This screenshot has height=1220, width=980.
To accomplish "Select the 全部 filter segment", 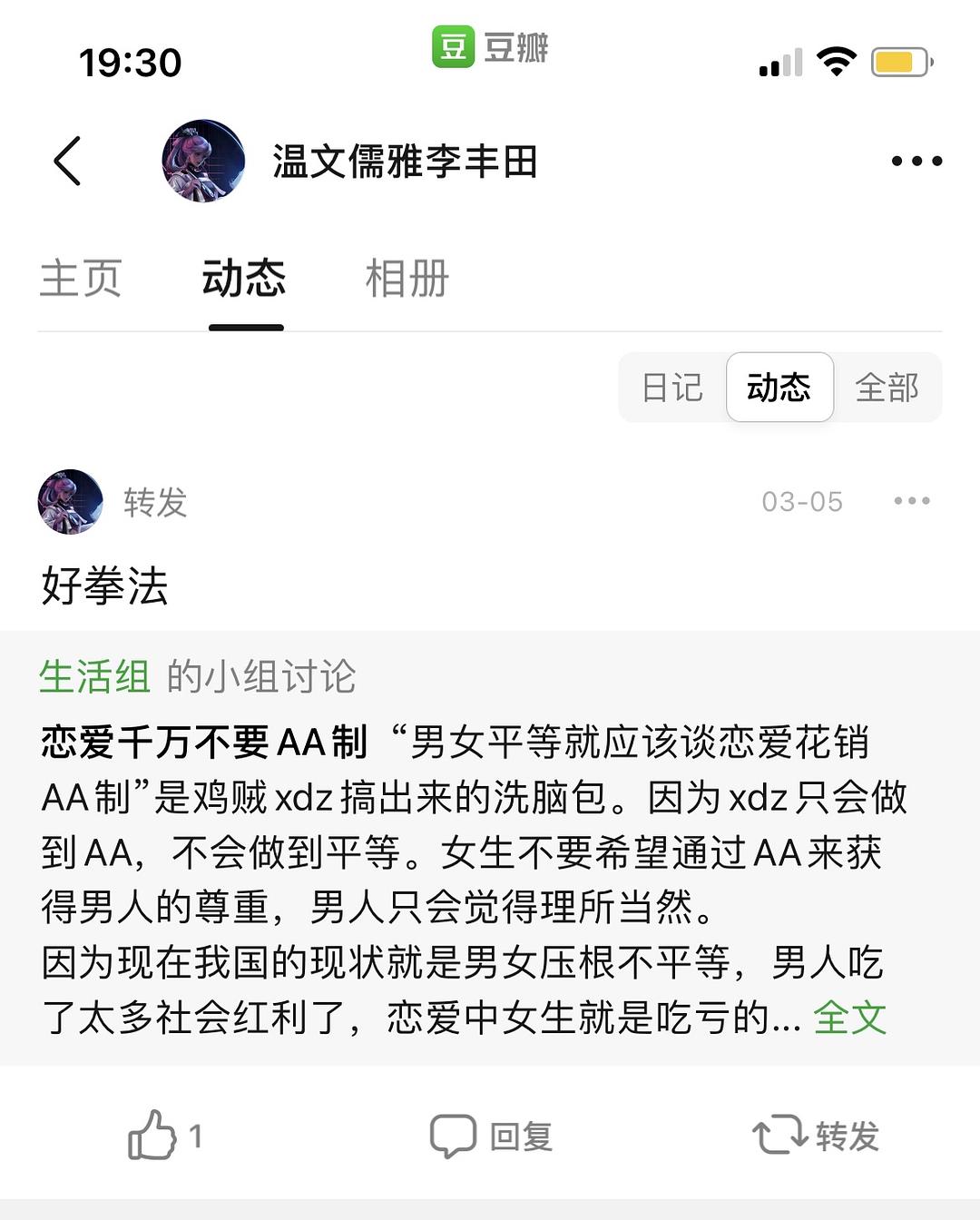I will point(887,388).
